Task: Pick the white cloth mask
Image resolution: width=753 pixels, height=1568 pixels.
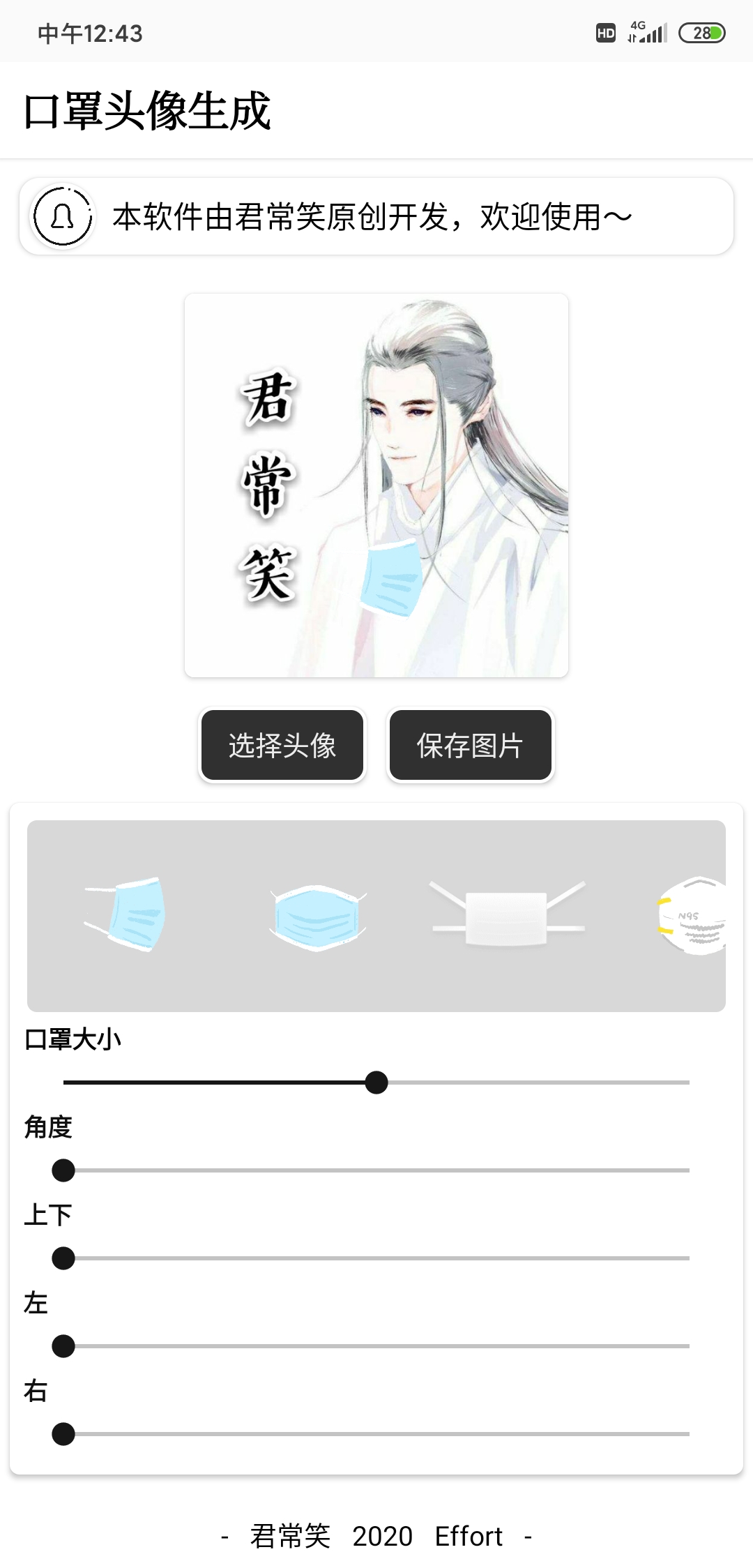Action: (x=507, y=914)
